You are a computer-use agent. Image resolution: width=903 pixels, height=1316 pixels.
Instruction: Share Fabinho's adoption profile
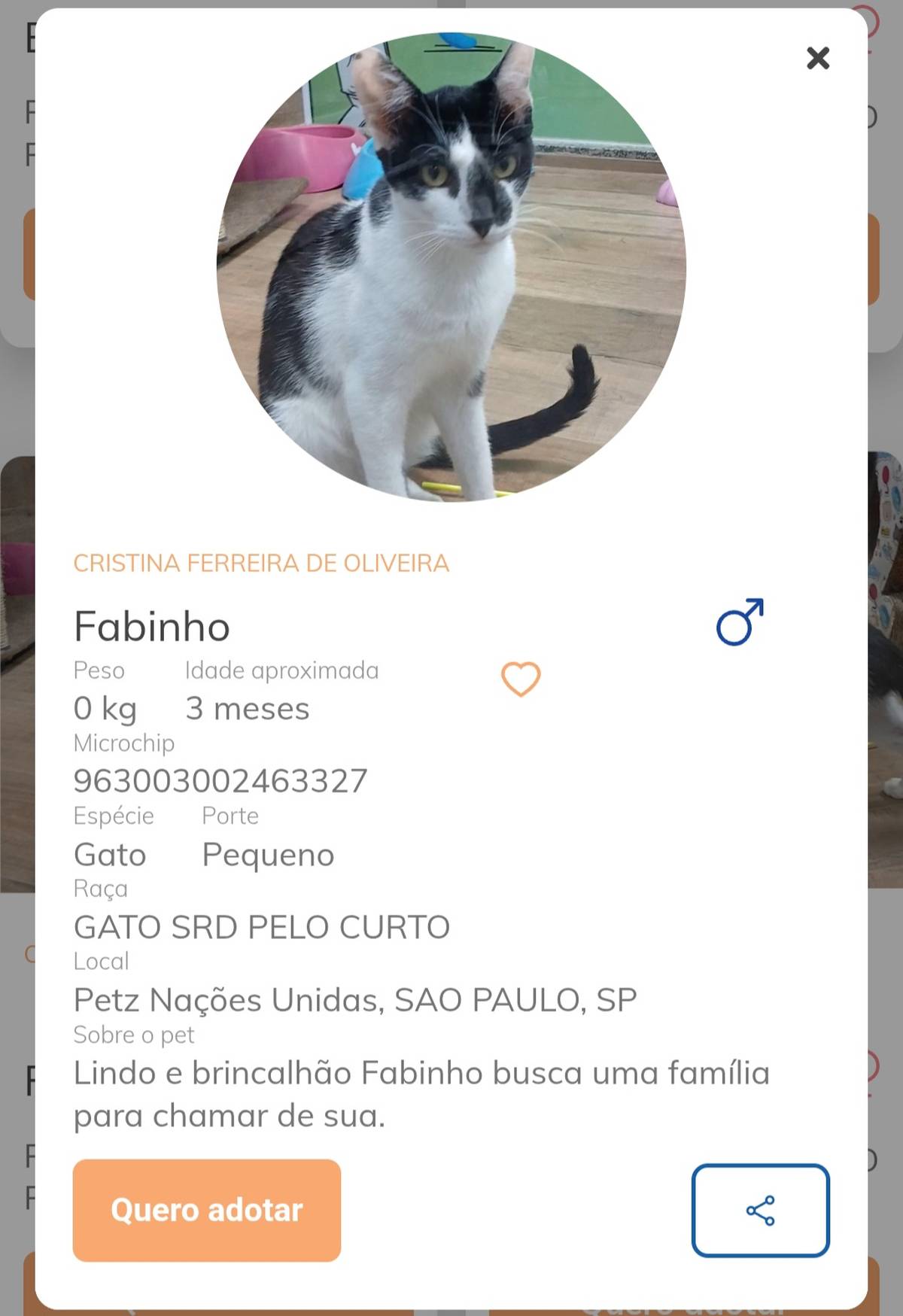[760, 1210]
